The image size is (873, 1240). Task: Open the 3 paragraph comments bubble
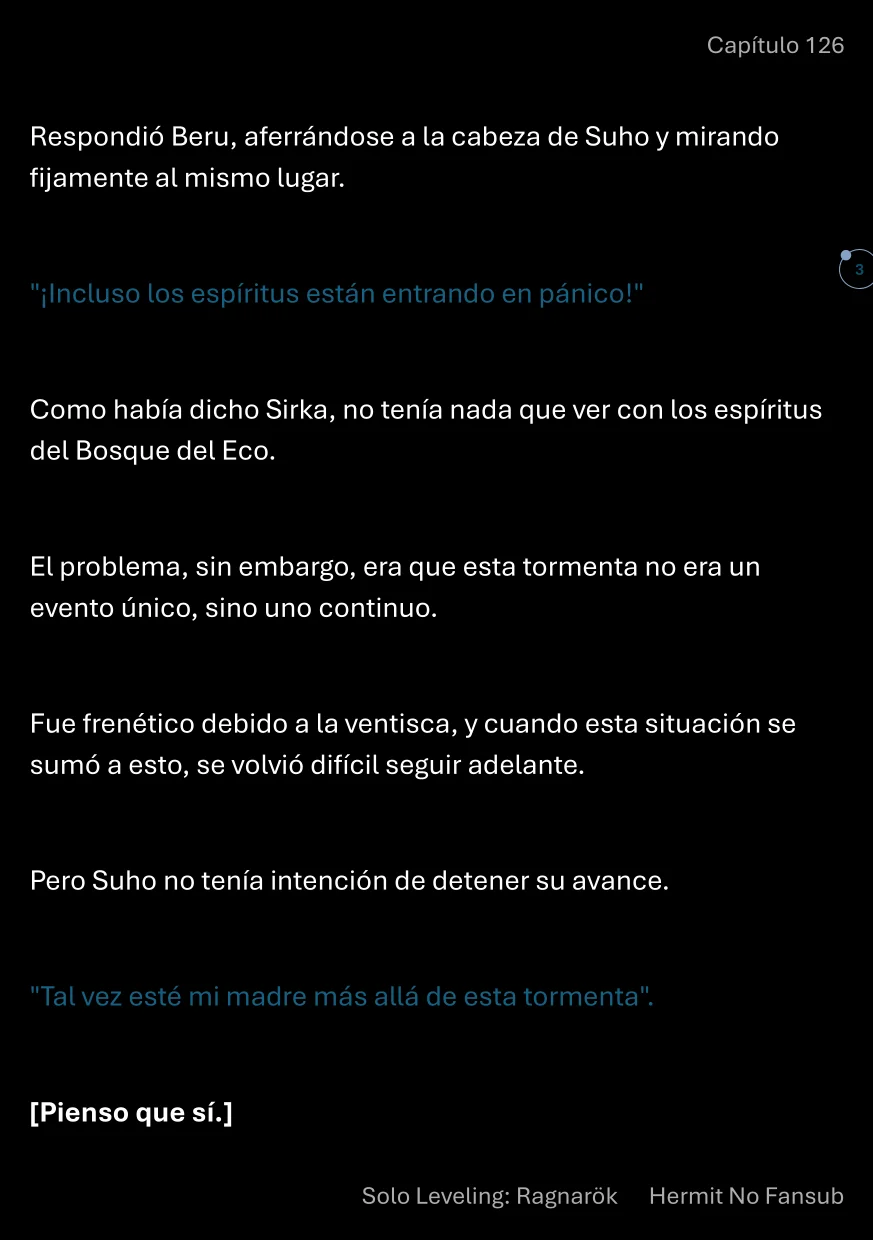point(857,270)
